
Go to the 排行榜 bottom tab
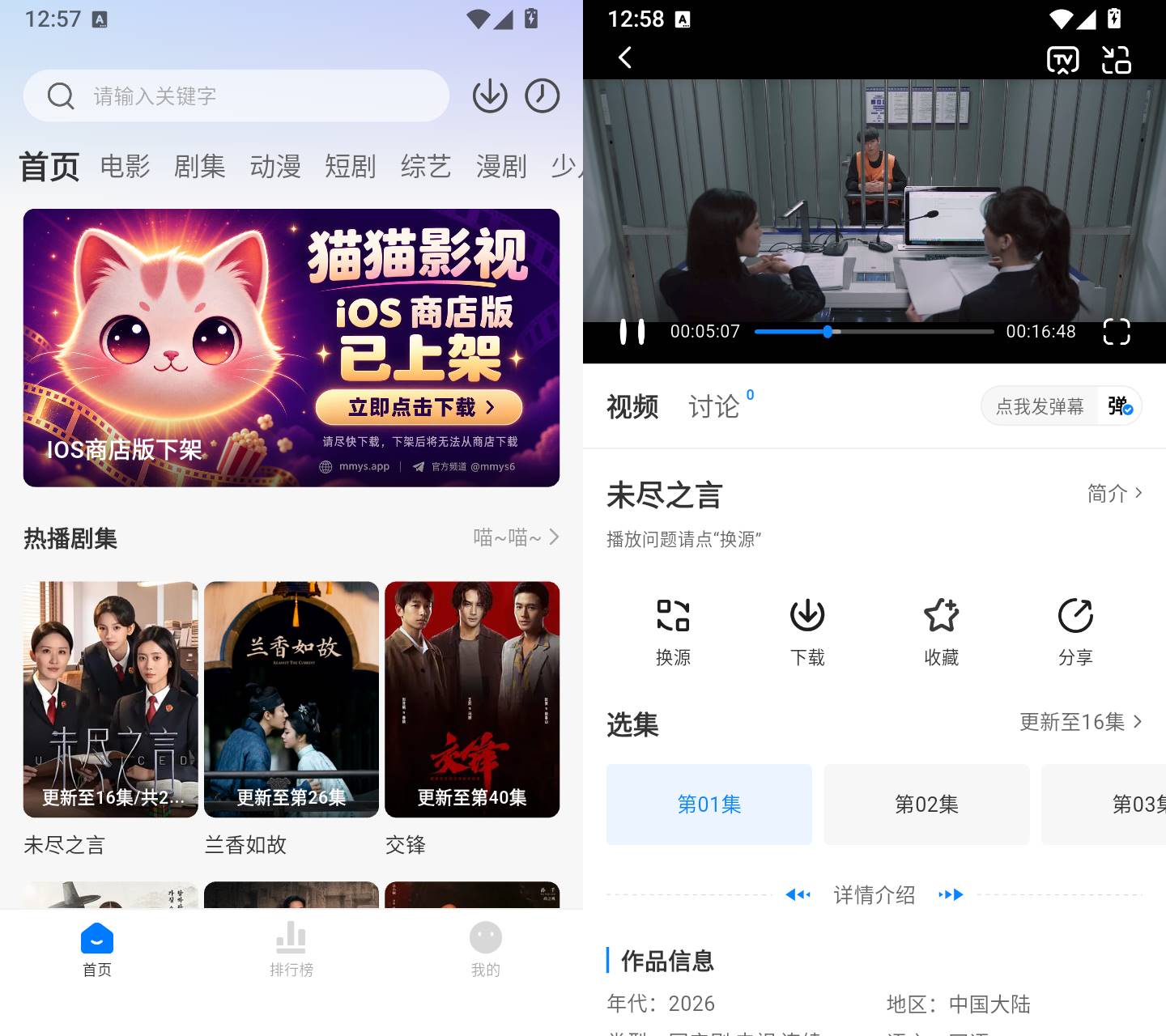click(x=291, y=950)
